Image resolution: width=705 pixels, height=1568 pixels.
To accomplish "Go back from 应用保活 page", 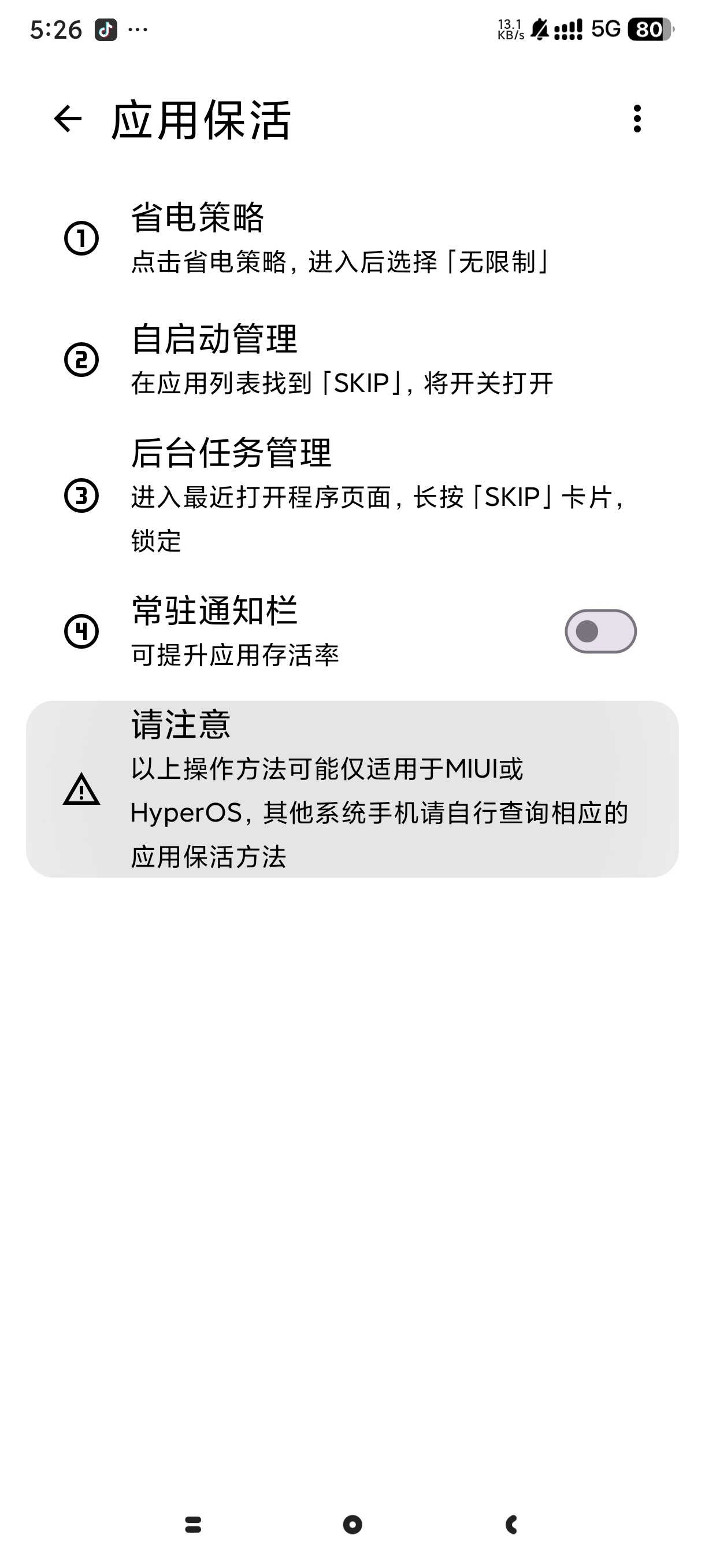I will click(x=68, y=119).
